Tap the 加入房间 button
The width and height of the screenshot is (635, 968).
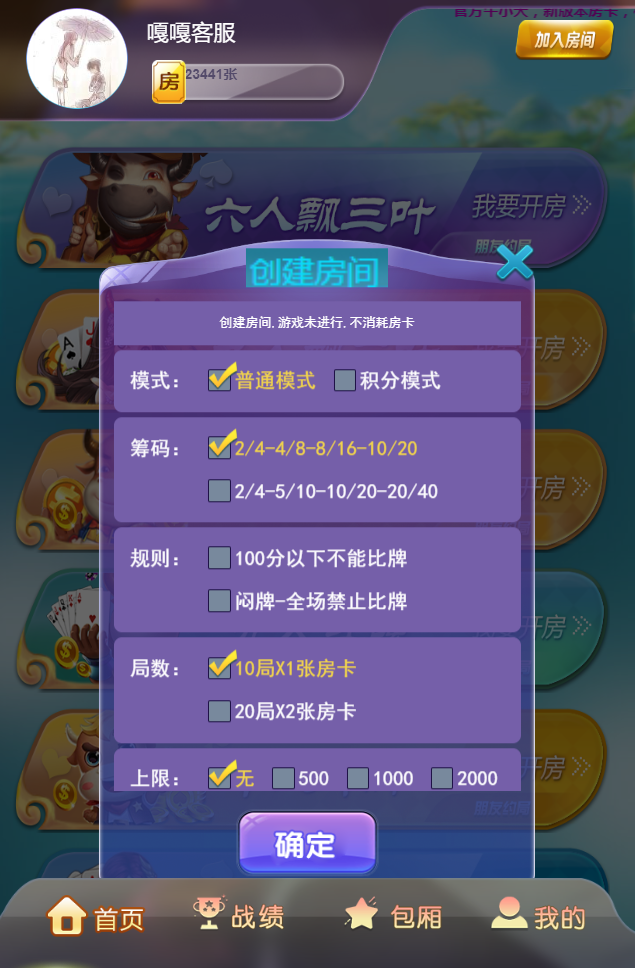click(x=564, y=40)
